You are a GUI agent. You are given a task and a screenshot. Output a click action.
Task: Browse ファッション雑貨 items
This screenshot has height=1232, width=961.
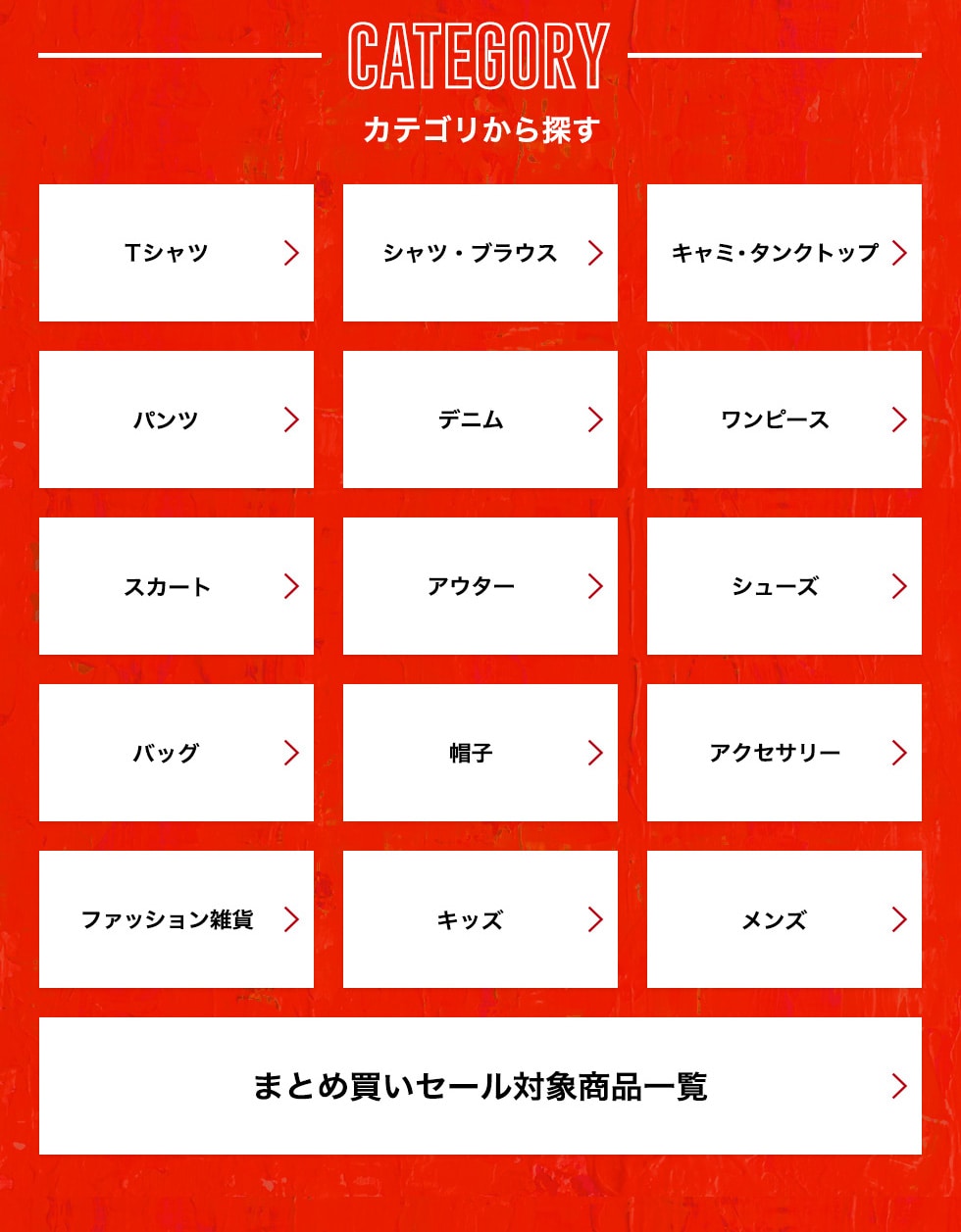[x=177, y=919]
